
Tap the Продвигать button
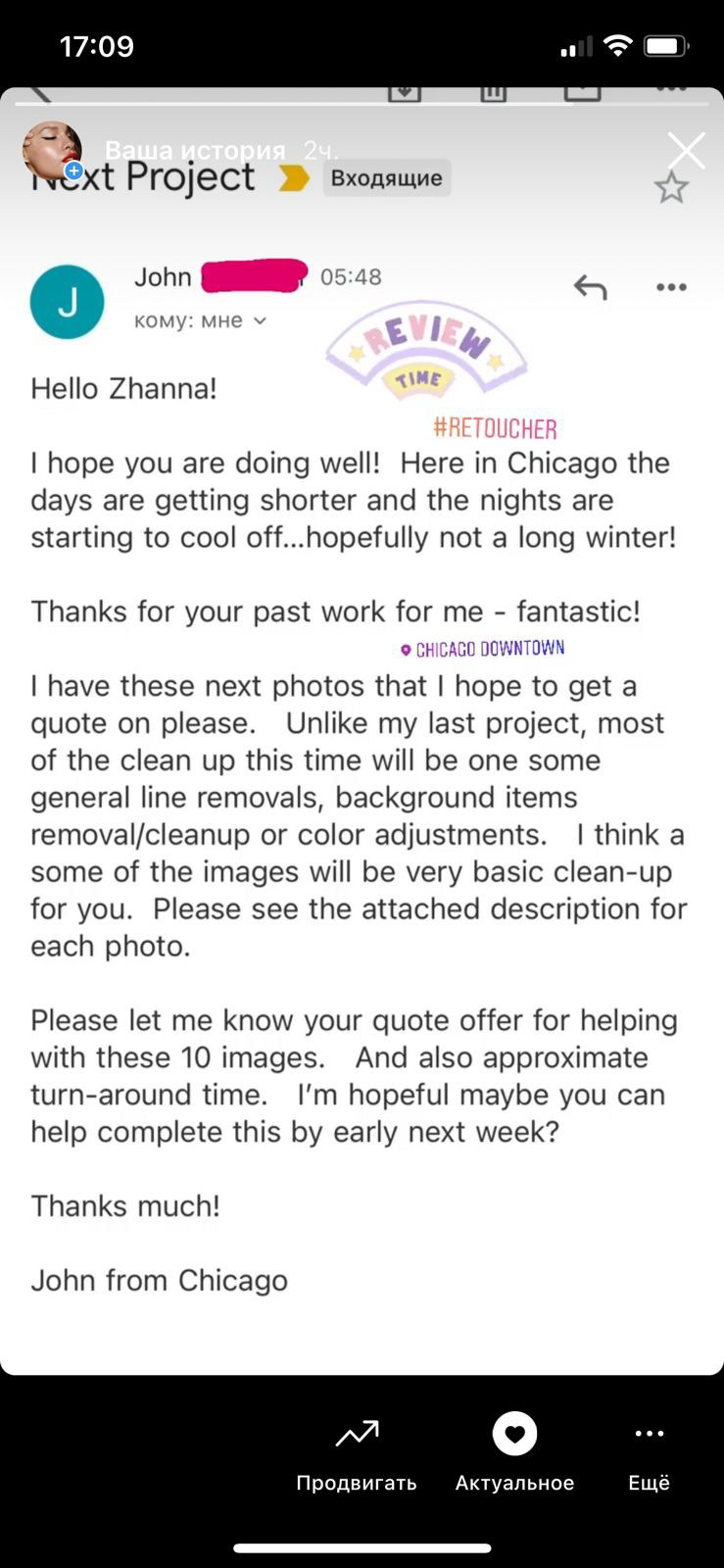(x=356, y=1483)
